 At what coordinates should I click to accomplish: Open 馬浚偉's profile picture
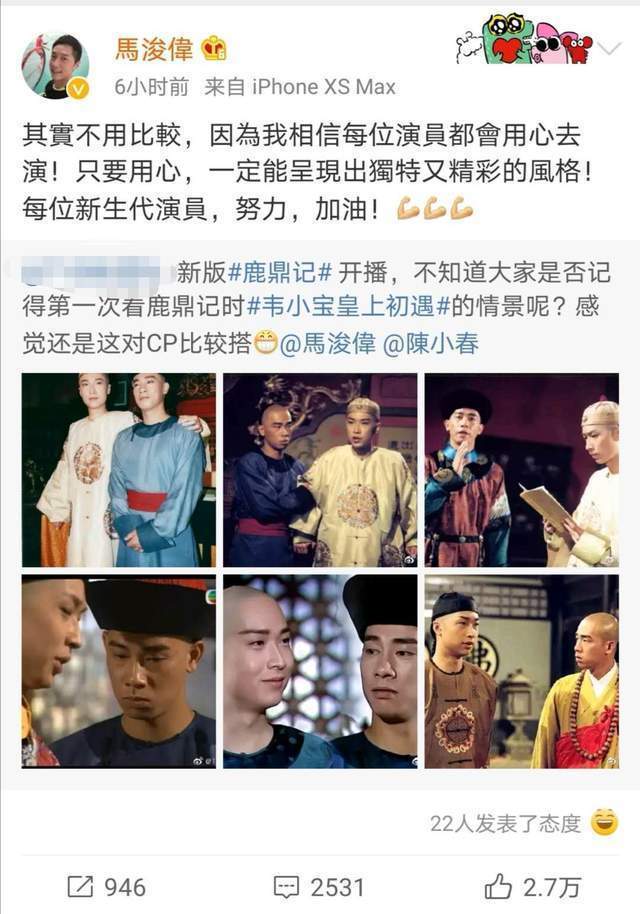tap(55, 66)
